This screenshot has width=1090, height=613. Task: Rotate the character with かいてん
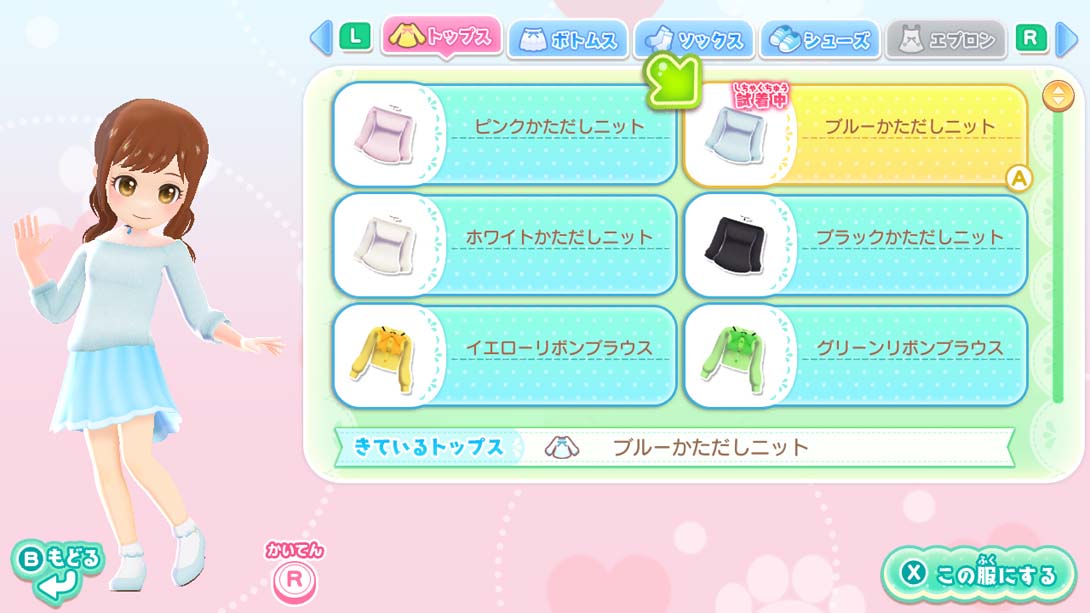(295, 576)
